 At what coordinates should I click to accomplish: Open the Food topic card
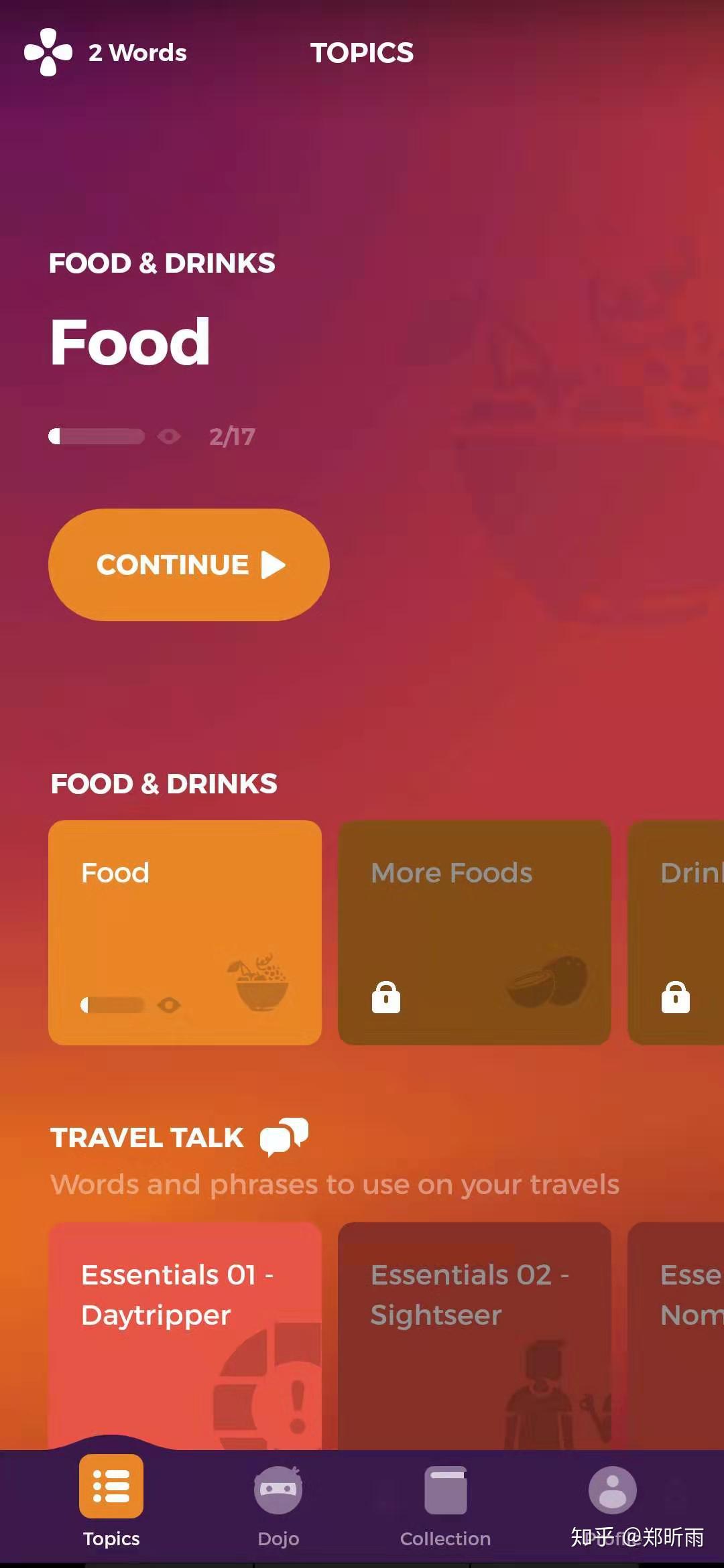tap(184, 932)
